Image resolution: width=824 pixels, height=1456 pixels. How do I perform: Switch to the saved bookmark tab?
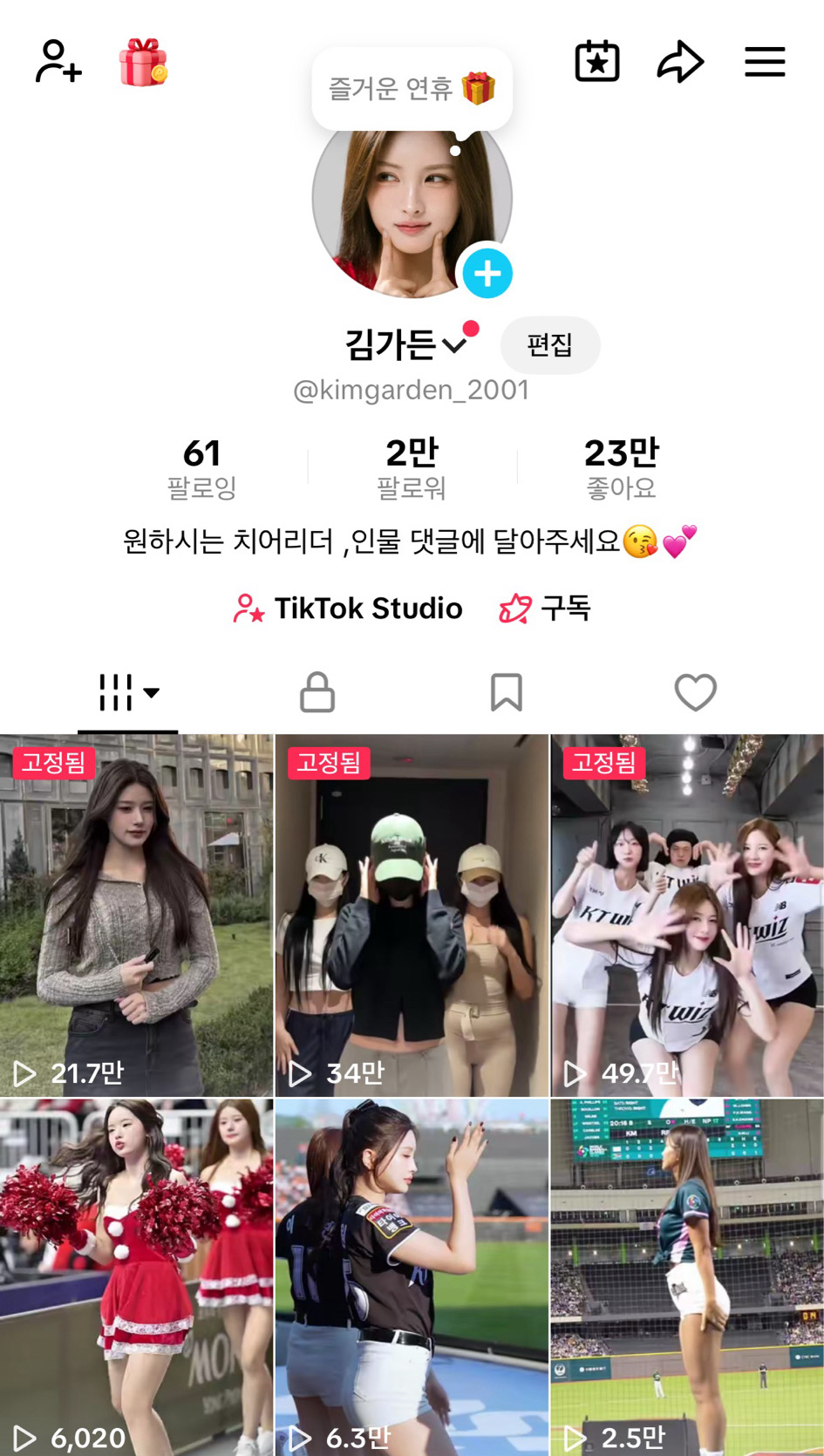click(506, 691)
